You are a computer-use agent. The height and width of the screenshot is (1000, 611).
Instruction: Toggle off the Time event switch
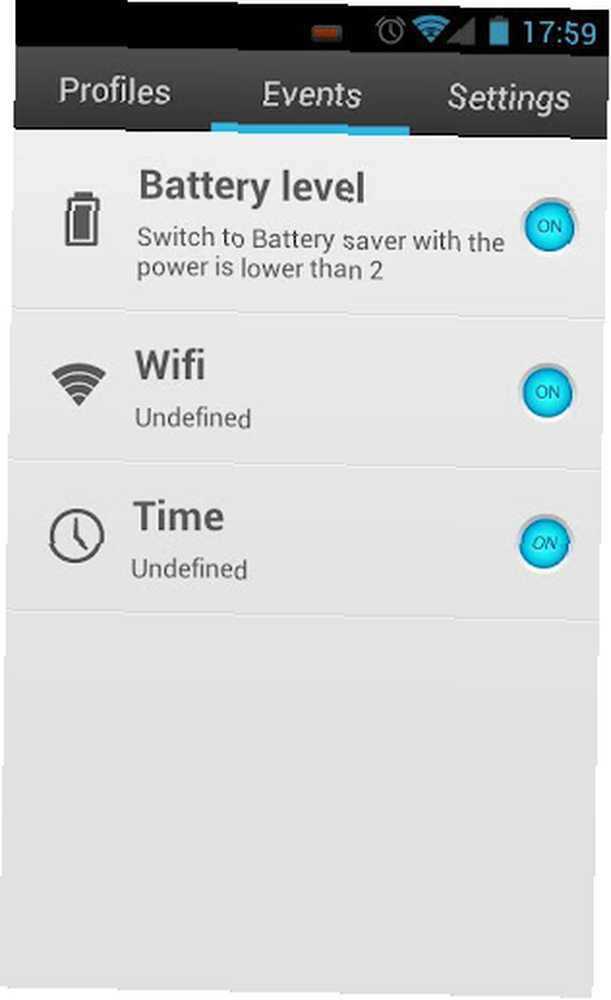pos(544,543)
